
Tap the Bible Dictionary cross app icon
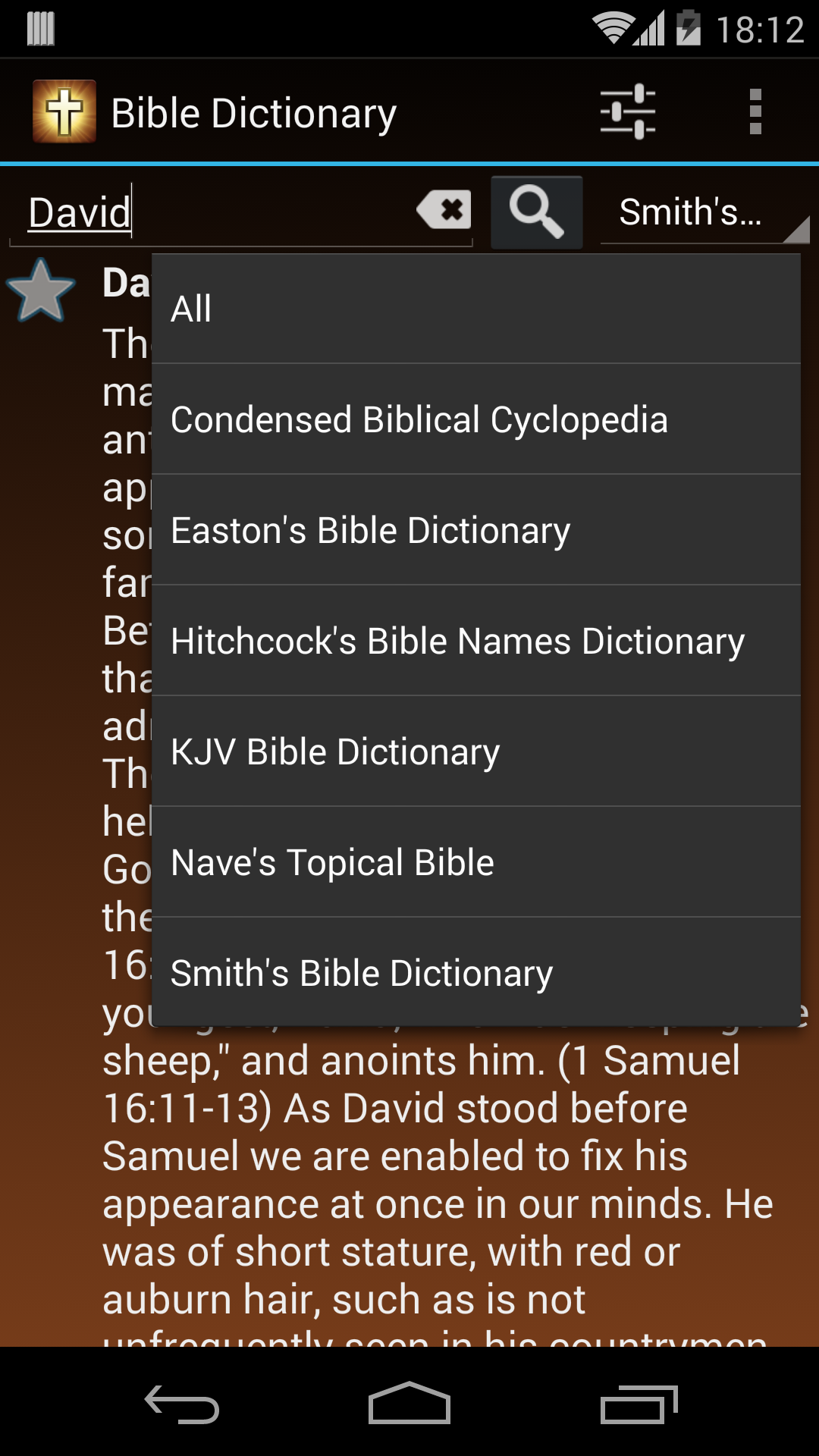[x=64, y=111]
